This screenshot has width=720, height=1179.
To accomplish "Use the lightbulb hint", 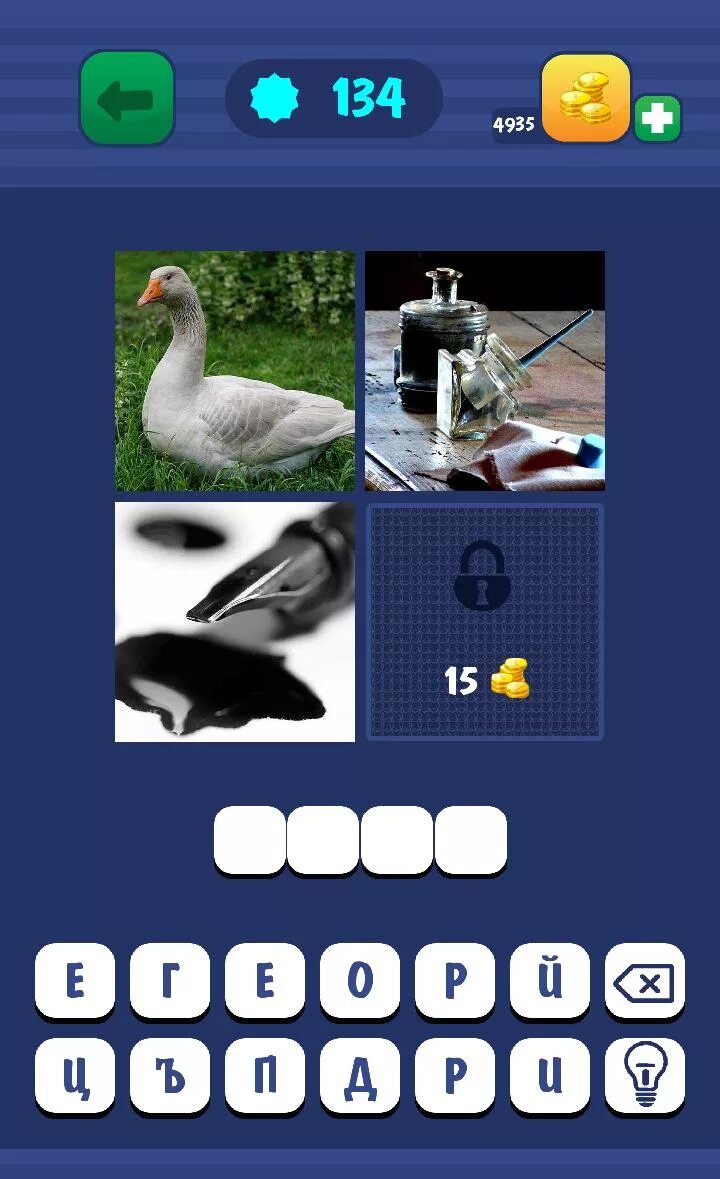I will click(645, 1076).
